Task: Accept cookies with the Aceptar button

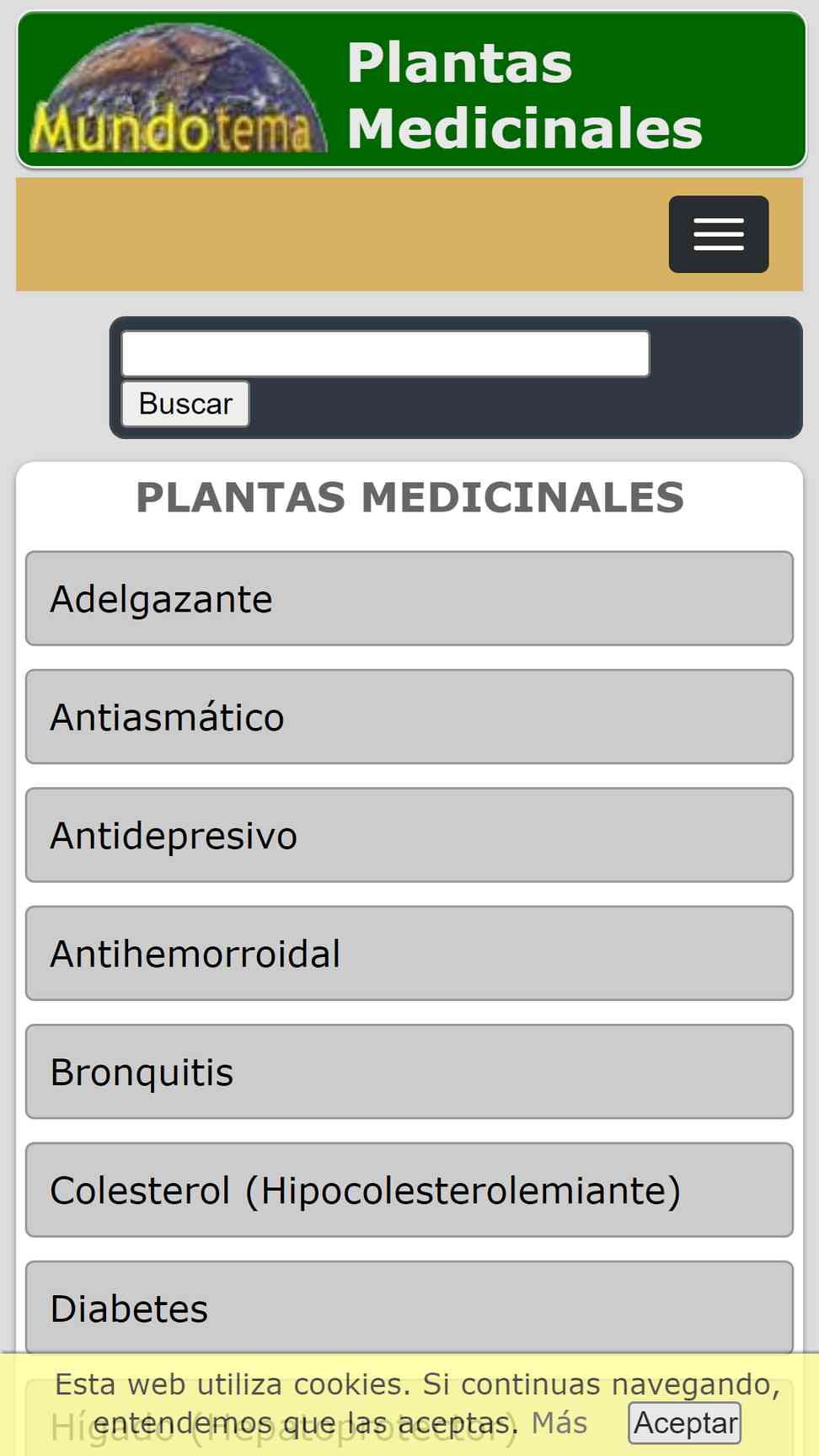Action: point(685,1423)
